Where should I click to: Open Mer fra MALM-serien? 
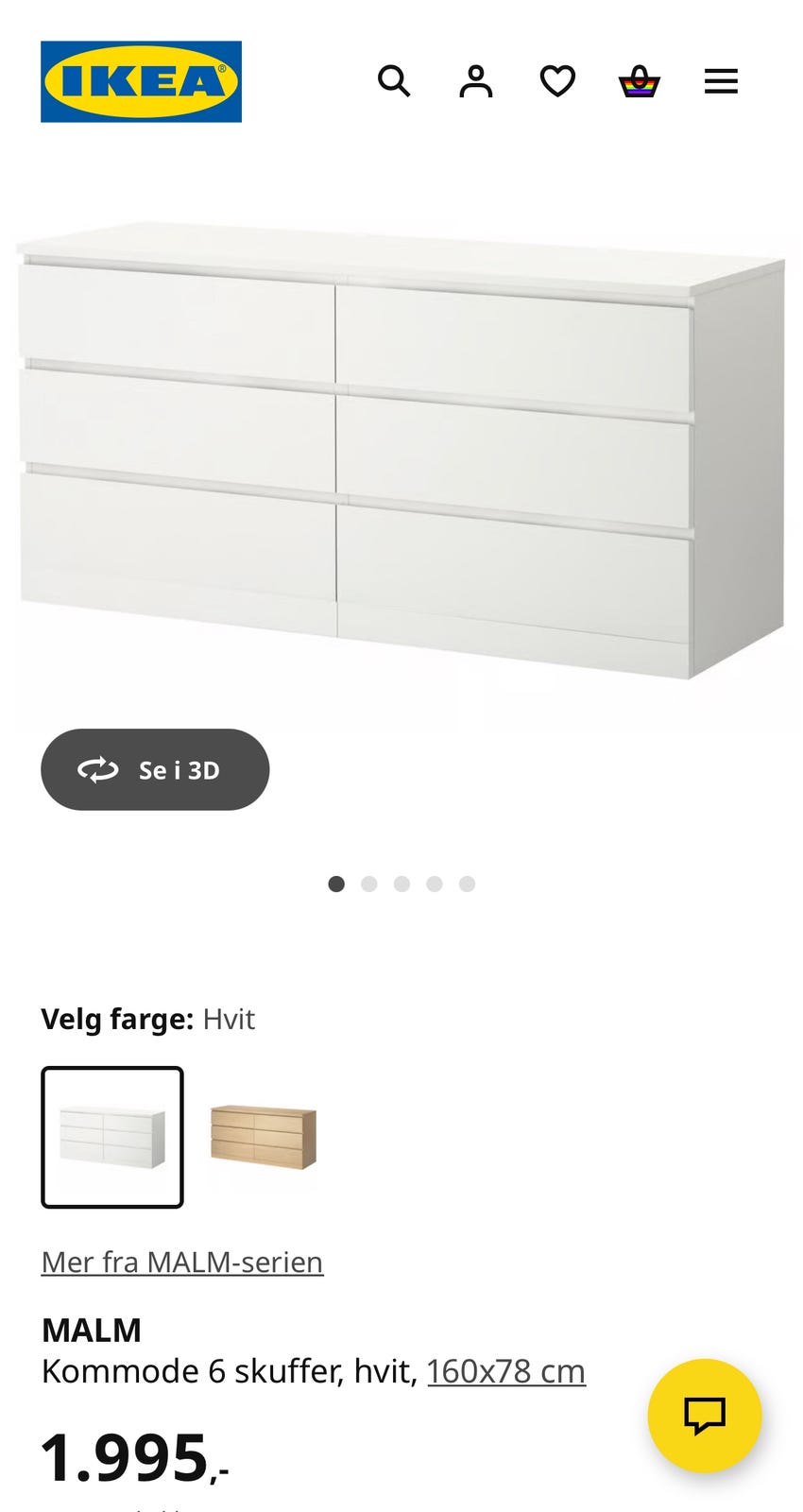[x=181, y=1262]
